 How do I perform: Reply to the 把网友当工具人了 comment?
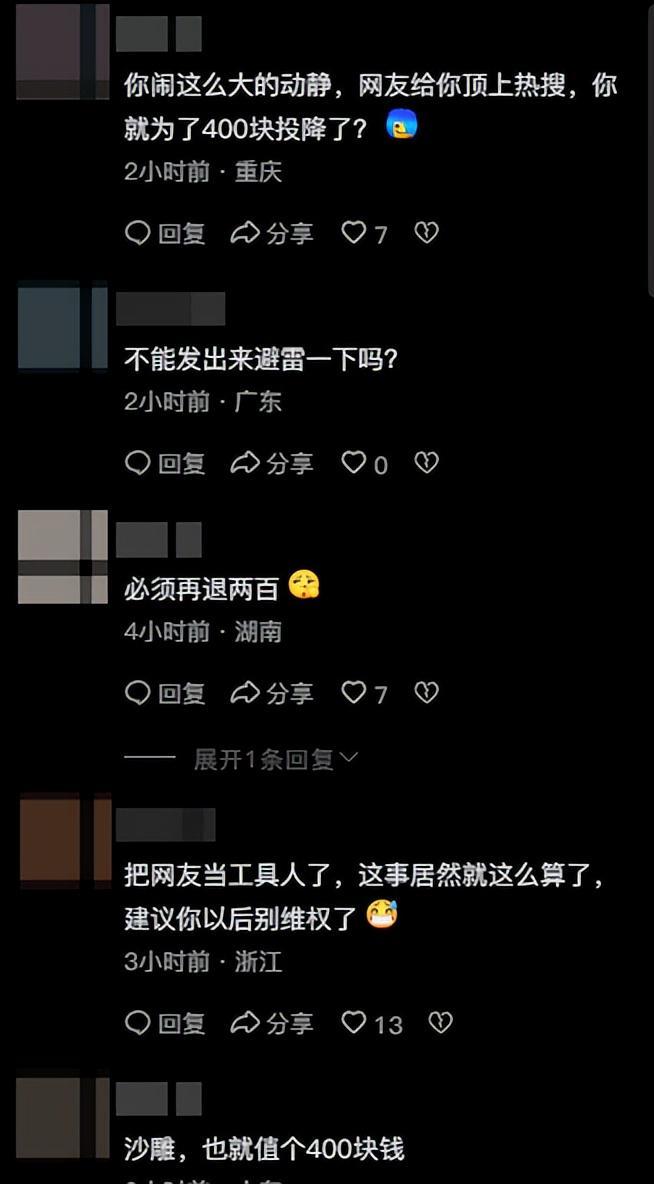click(165, 1023)
